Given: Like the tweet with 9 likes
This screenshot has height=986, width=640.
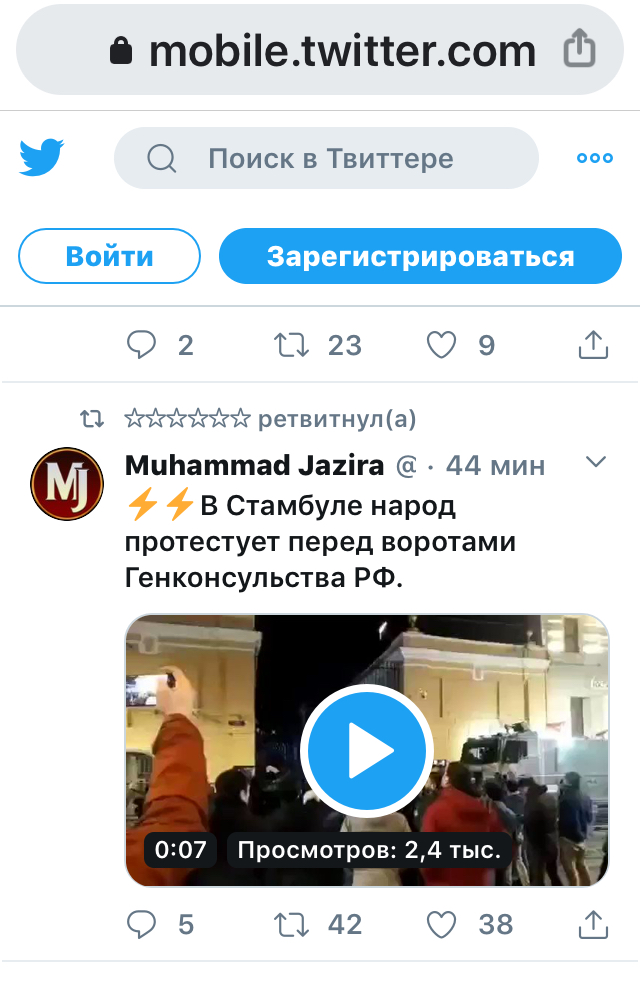Looking at the screenshot, I should coord(442,345).
